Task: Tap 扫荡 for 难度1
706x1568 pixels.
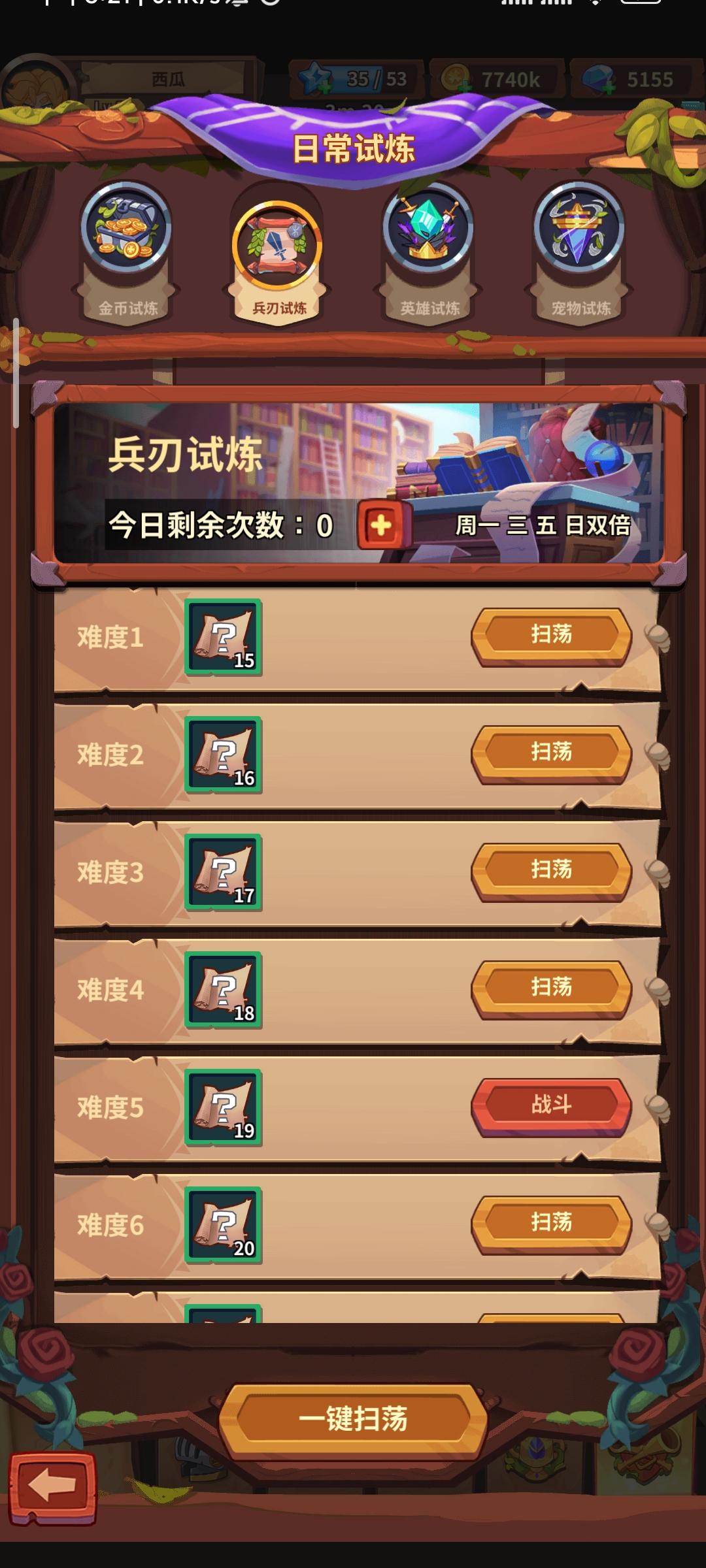Action: (x=551, y=636)
